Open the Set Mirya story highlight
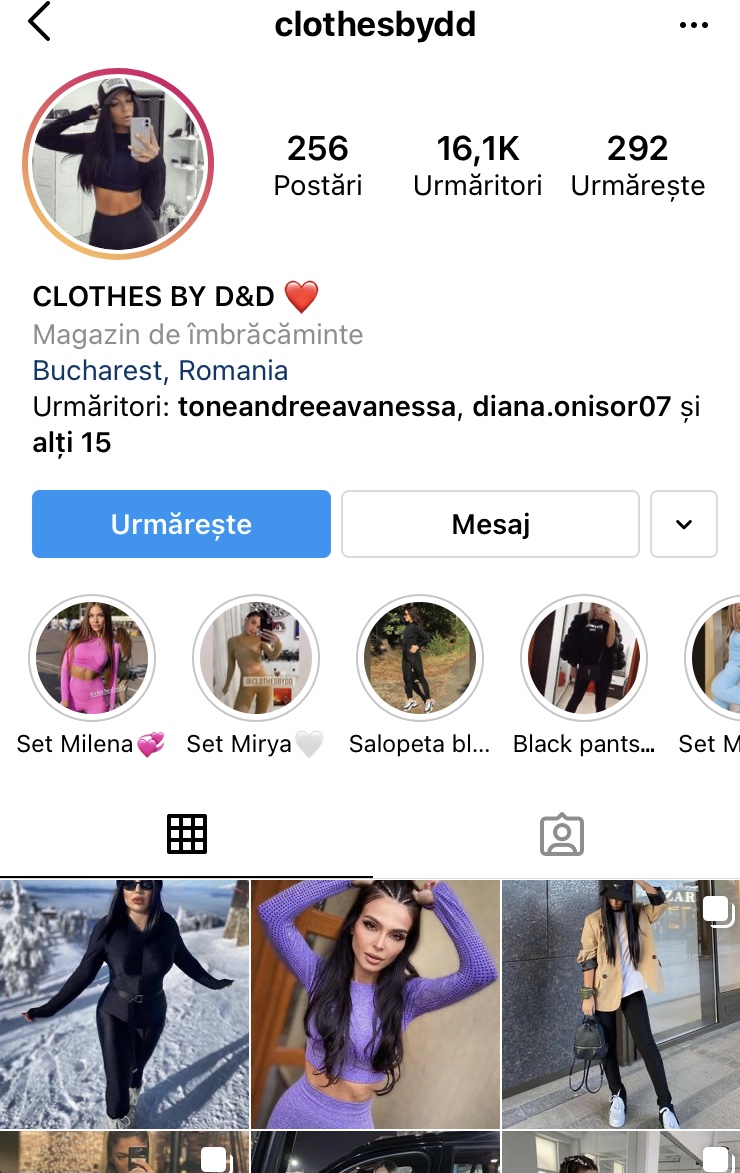Image resolution: width=740 pixels, height=1173 pixels. [255, 659]
